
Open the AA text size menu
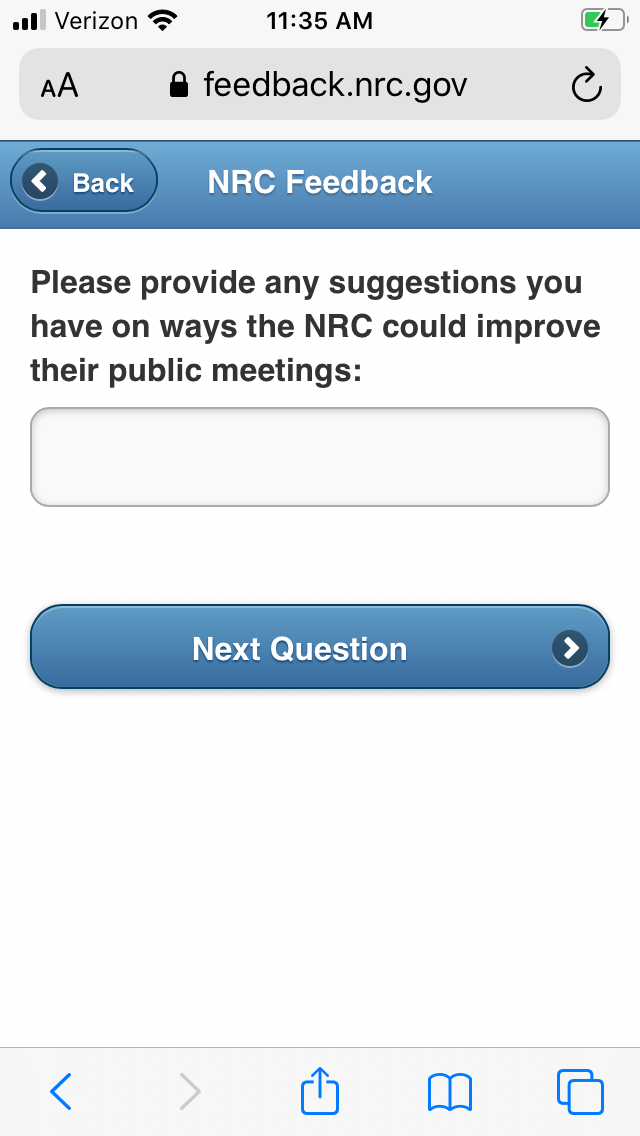click(59, 86)
